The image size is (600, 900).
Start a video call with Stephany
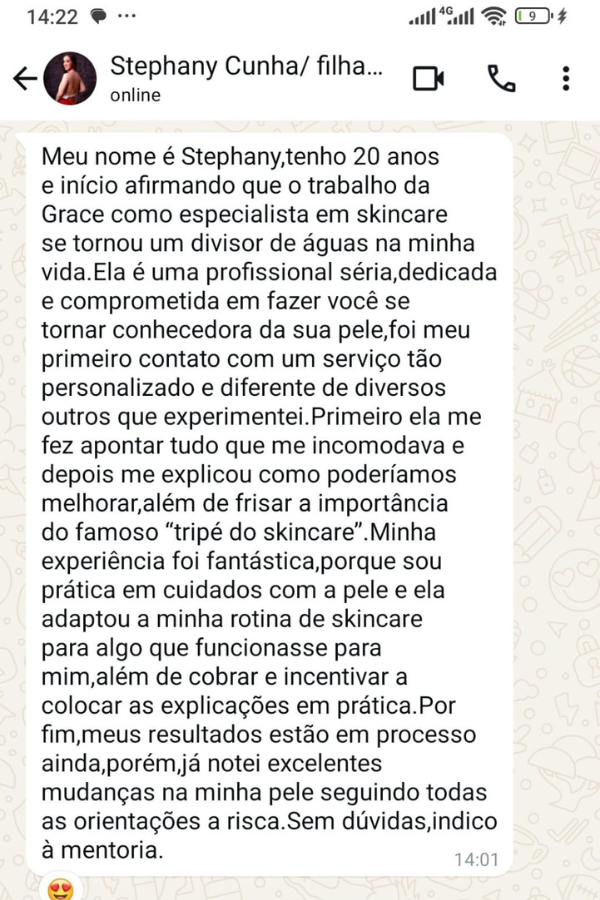coord(429,78)
